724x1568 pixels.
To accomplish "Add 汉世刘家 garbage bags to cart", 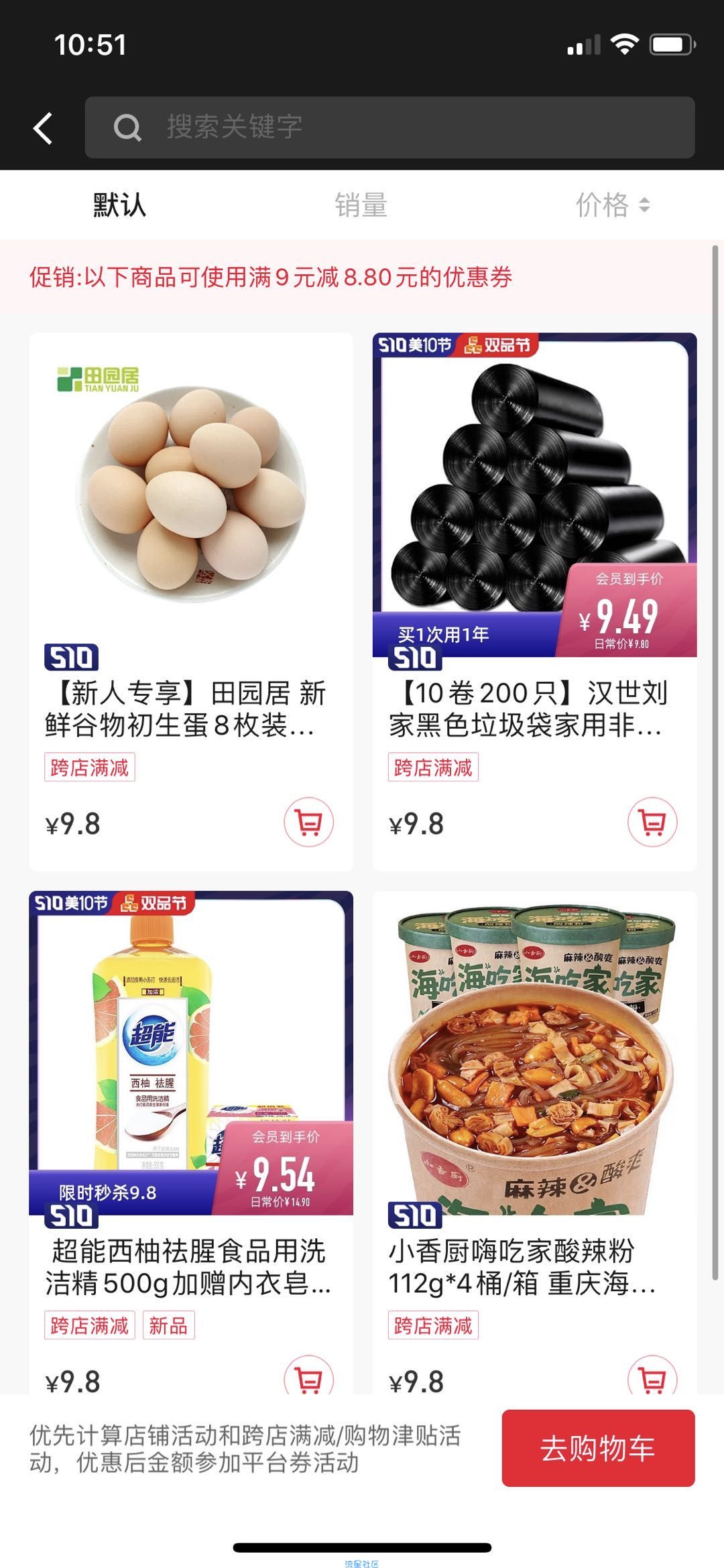I will 652,822.
